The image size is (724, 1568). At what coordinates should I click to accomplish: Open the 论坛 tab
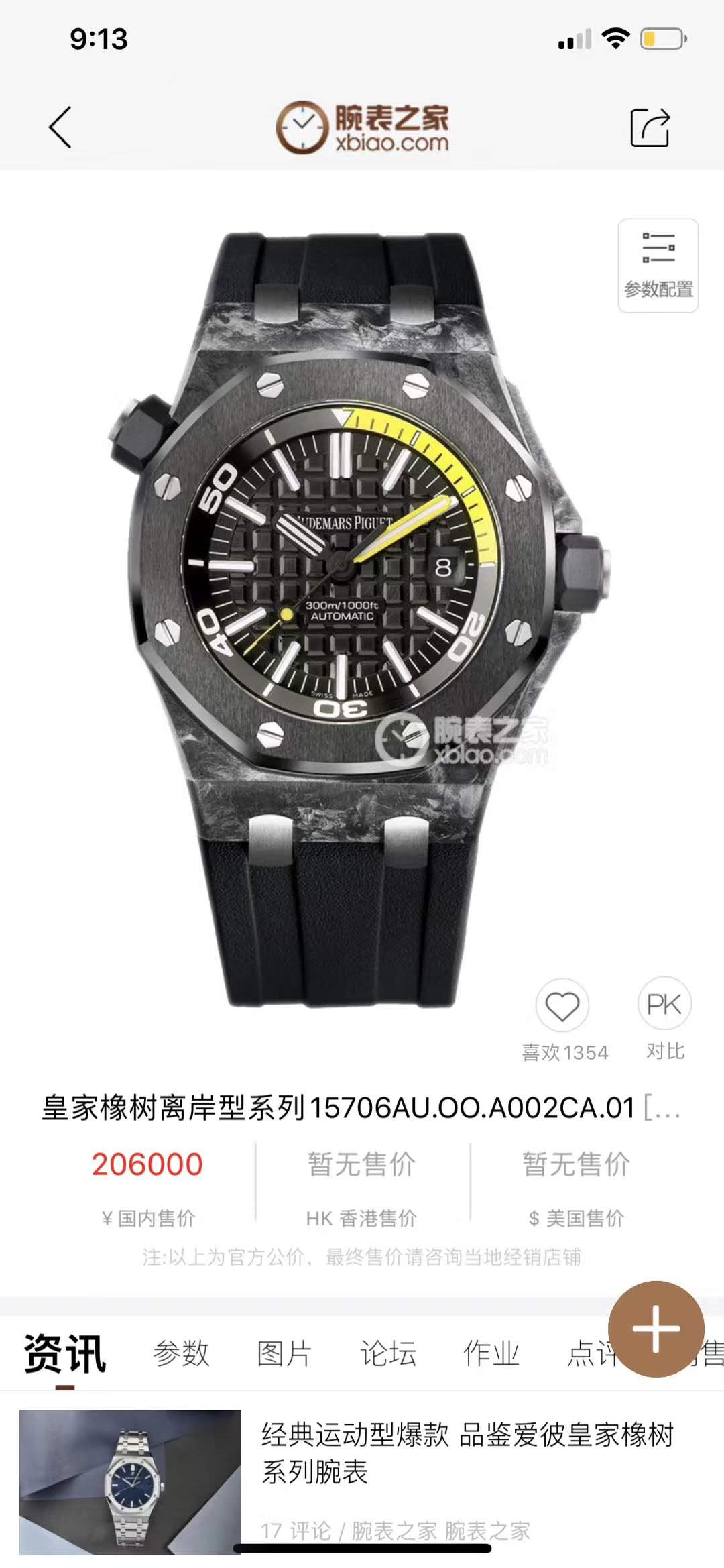(387, 1353)
